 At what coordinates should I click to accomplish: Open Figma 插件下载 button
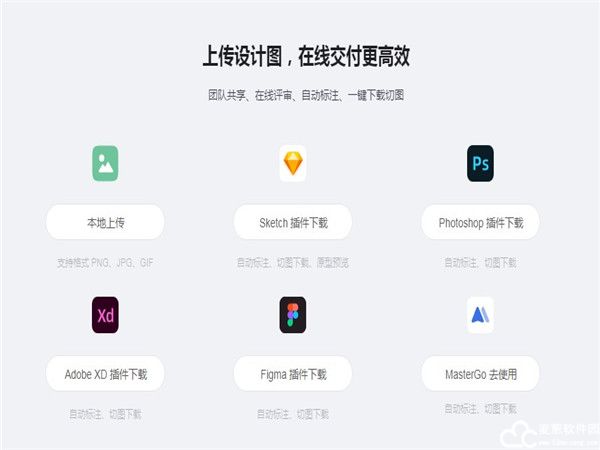coord(292,374)
